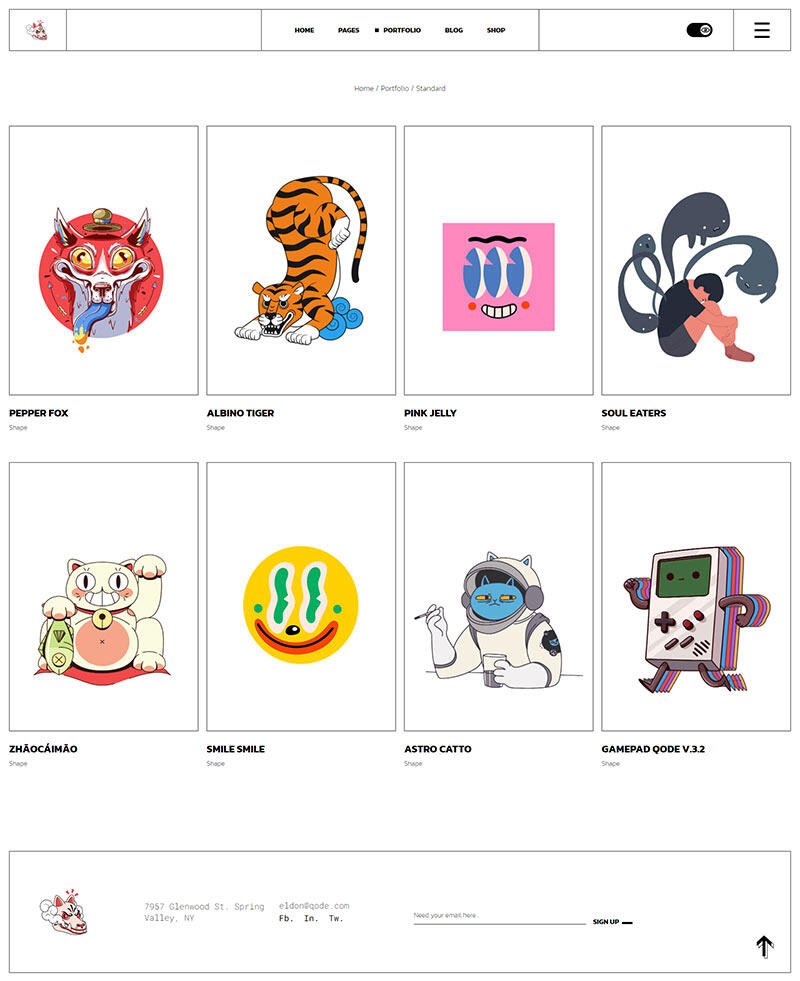Screen dimensions: 800x981
Task: Tap the Sign Up button
Action: pyautogui.click(x=606, y=922)
